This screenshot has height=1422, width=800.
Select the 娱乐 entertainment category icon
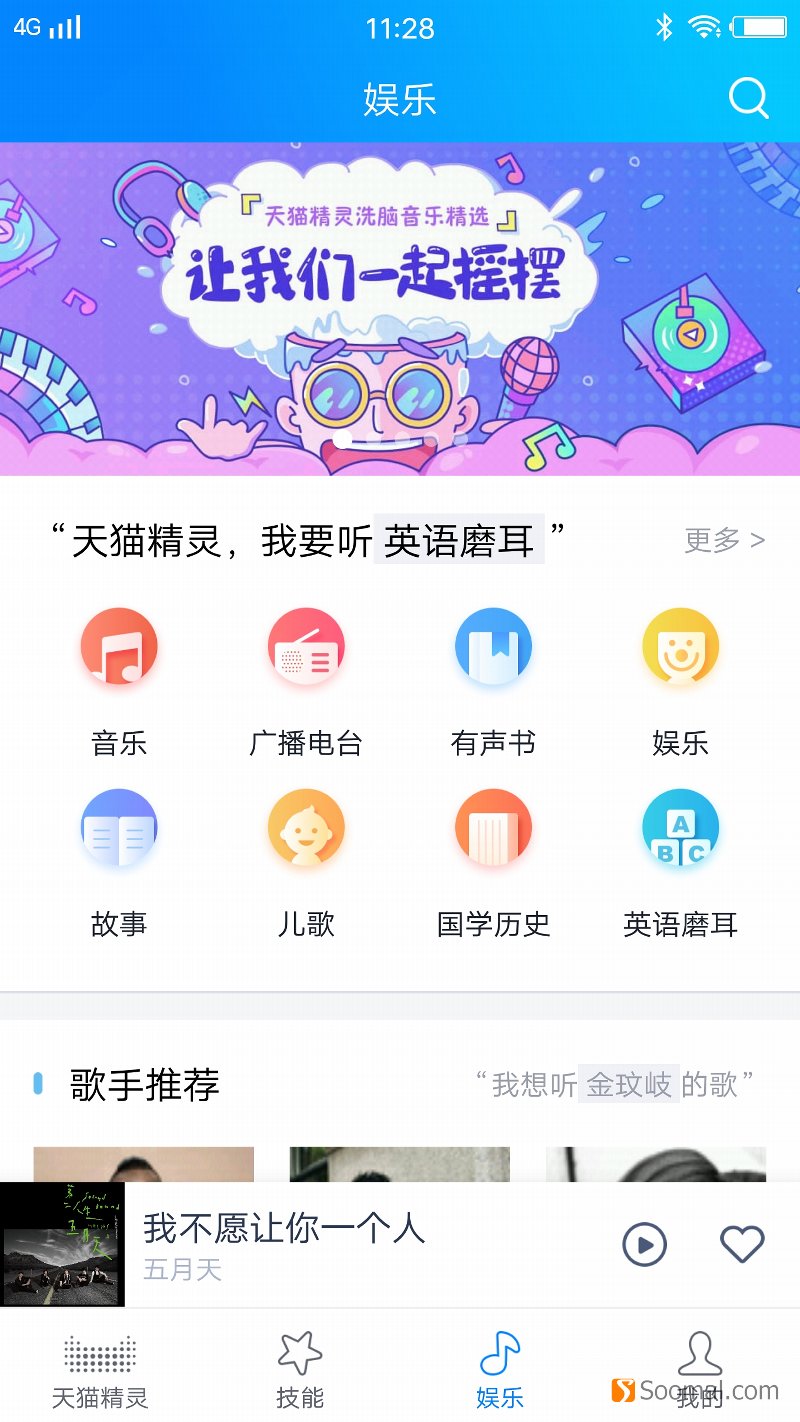[x=681, y=646]
